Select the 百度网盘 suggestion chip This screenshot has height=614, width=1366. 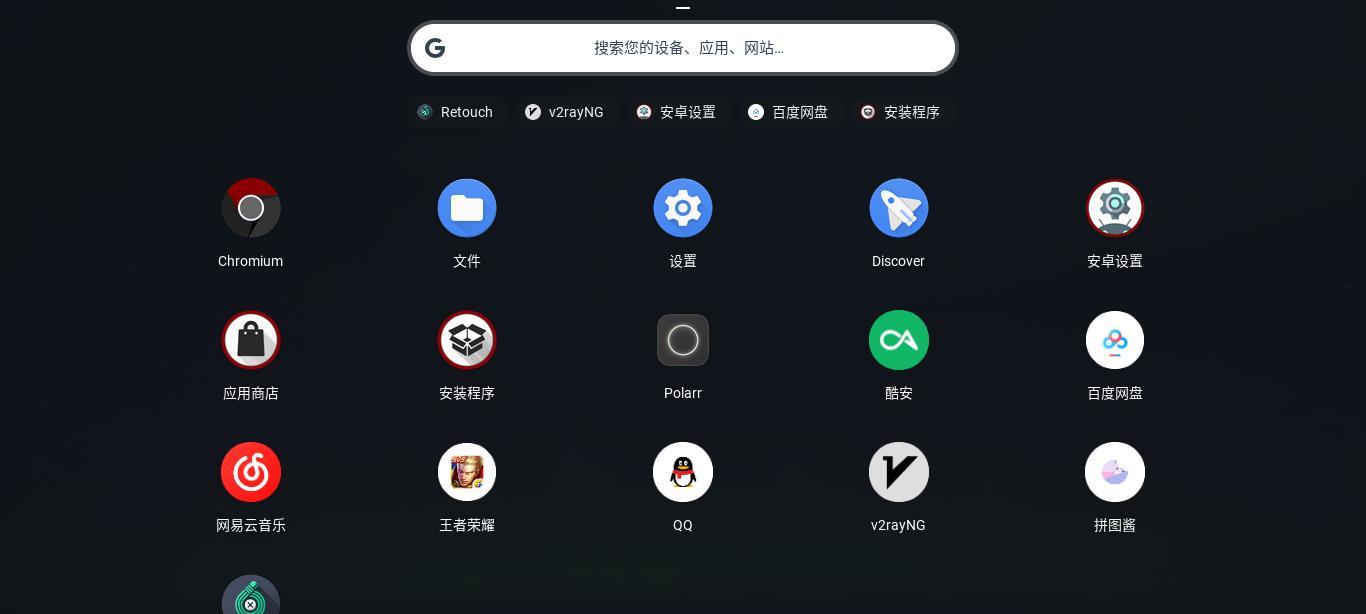tap(789, 112)
